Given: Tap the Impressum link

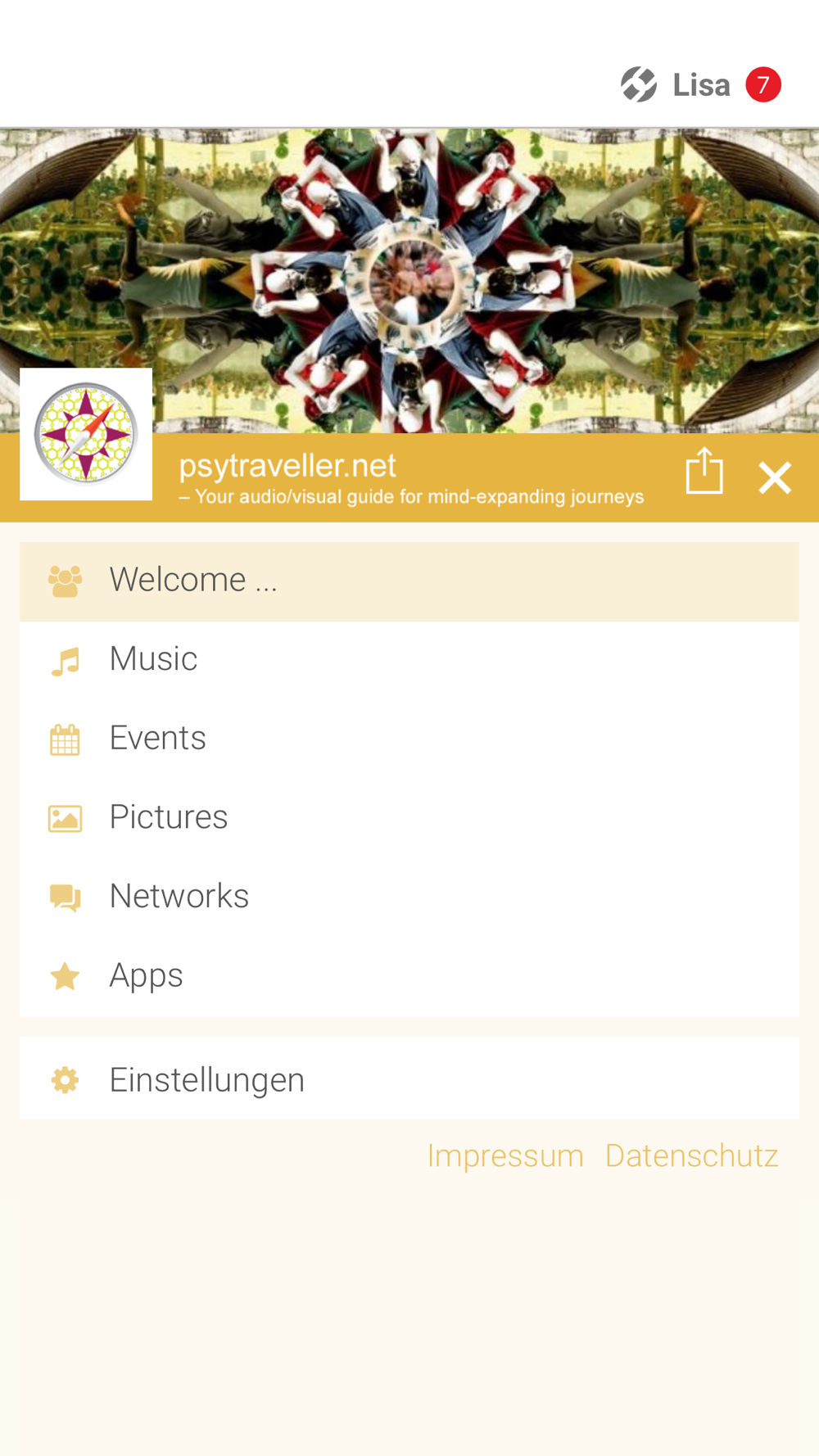Looking at the screenshot, I should [x=505, y=1155].
